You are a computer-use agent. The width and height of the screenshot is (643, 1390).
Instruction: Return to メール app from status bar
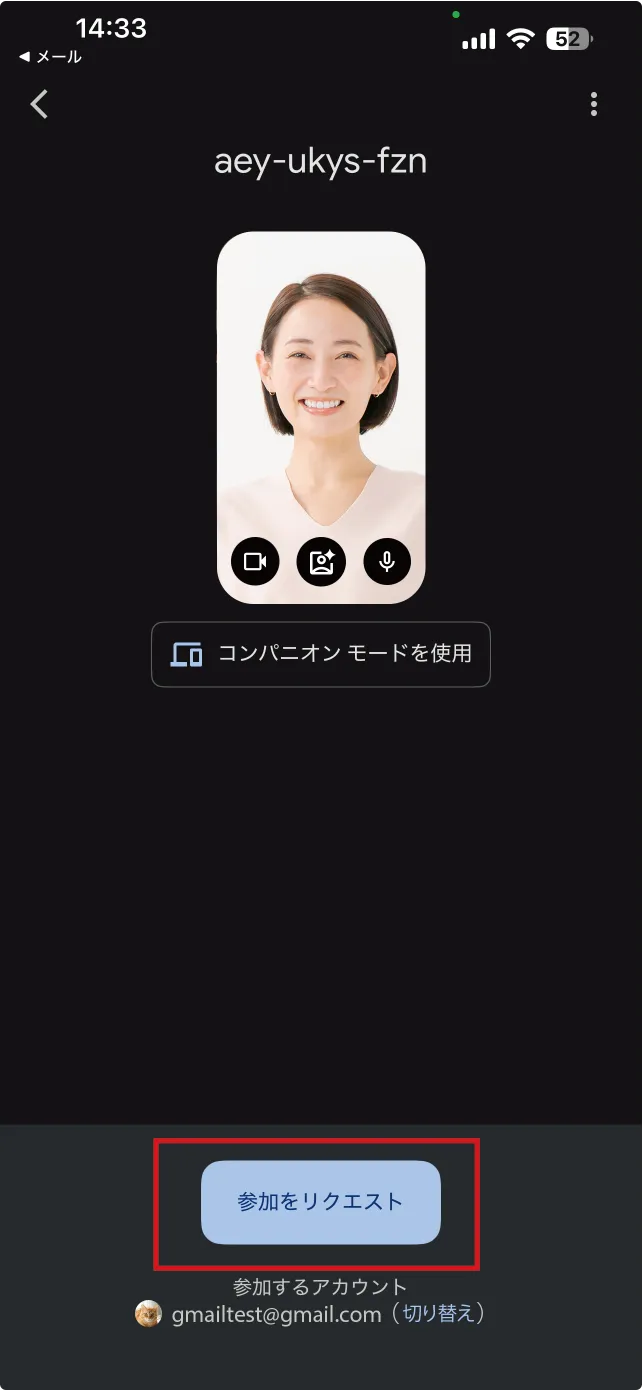point(50,57)
